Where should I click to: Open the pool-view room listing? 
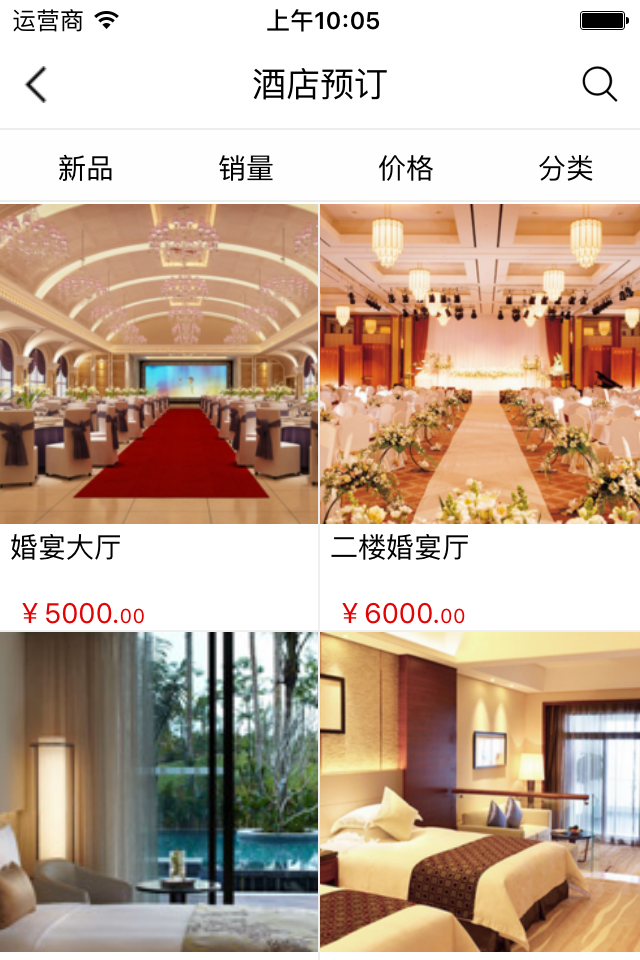click(159, 790)
